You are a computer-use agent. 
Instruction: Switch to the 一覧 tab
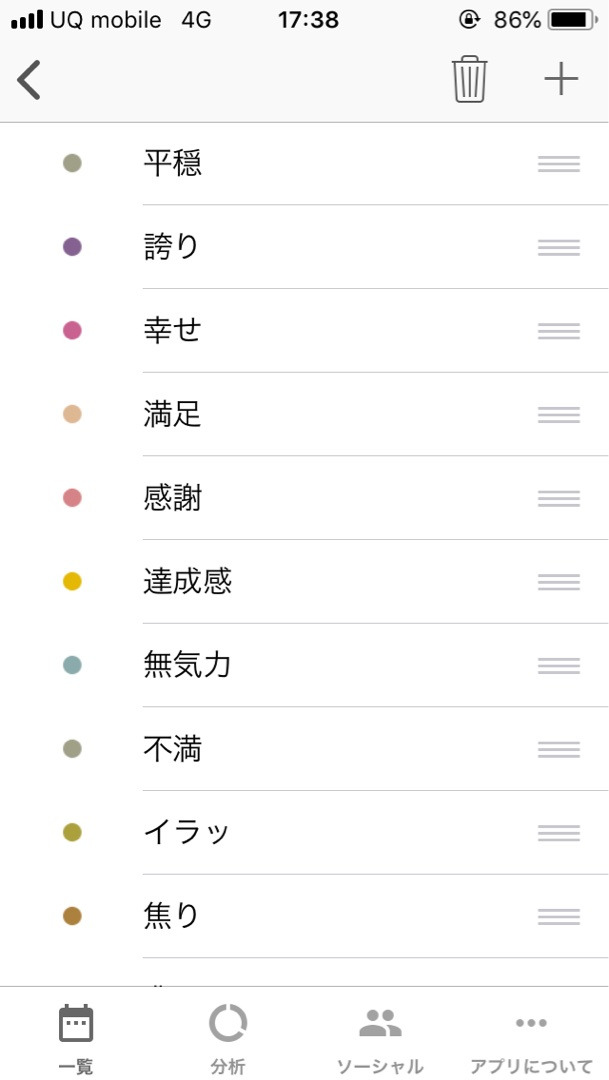(76, 1037)
